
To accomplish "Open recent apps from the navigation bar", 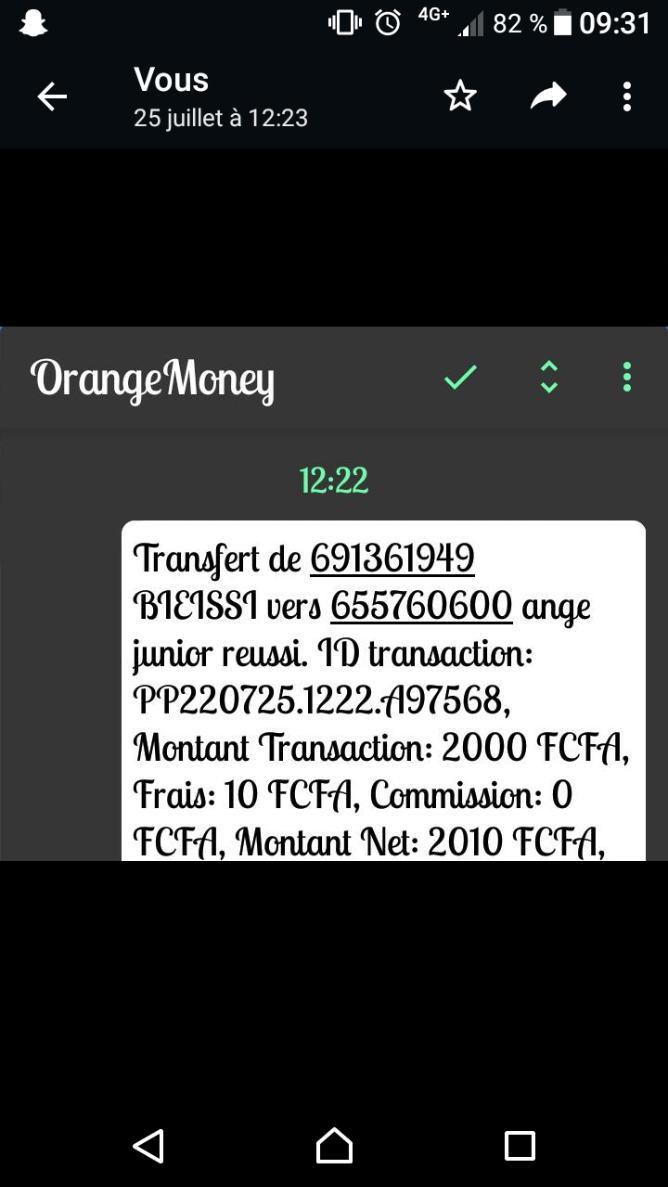I will [x=520, y=1145].
